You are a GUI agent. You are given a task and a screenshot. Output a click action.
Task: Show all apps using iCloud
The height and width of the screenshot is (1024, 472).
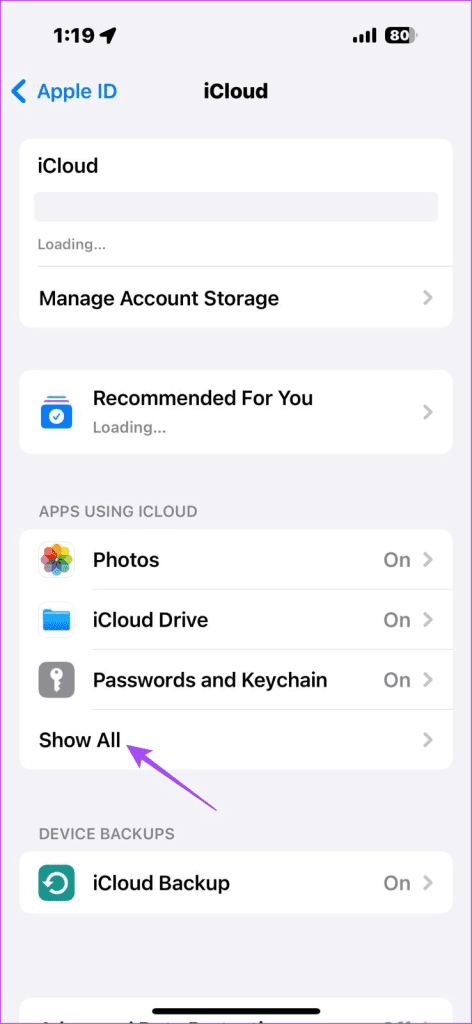236,740
